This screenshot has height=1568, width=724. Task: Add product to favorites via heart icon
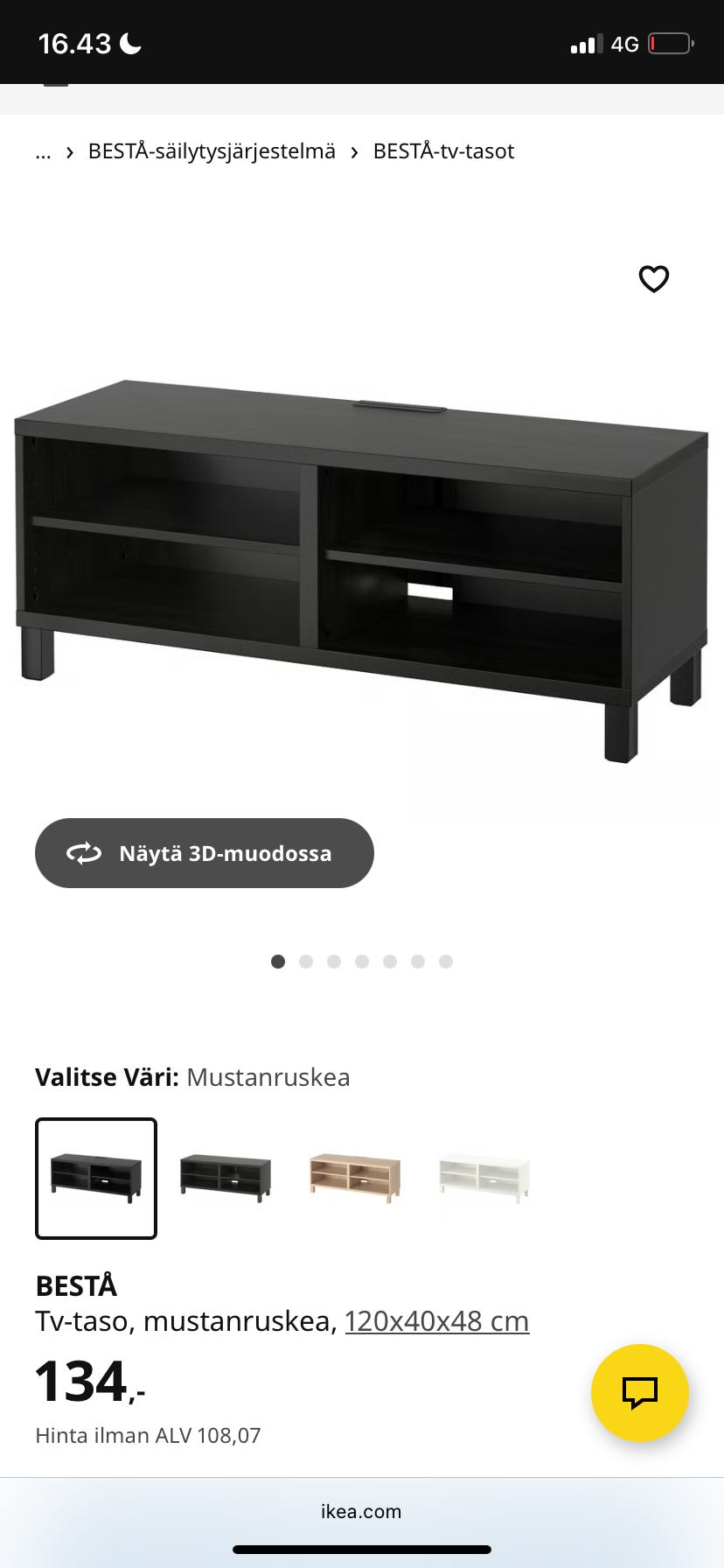click(x=653, y=279)
